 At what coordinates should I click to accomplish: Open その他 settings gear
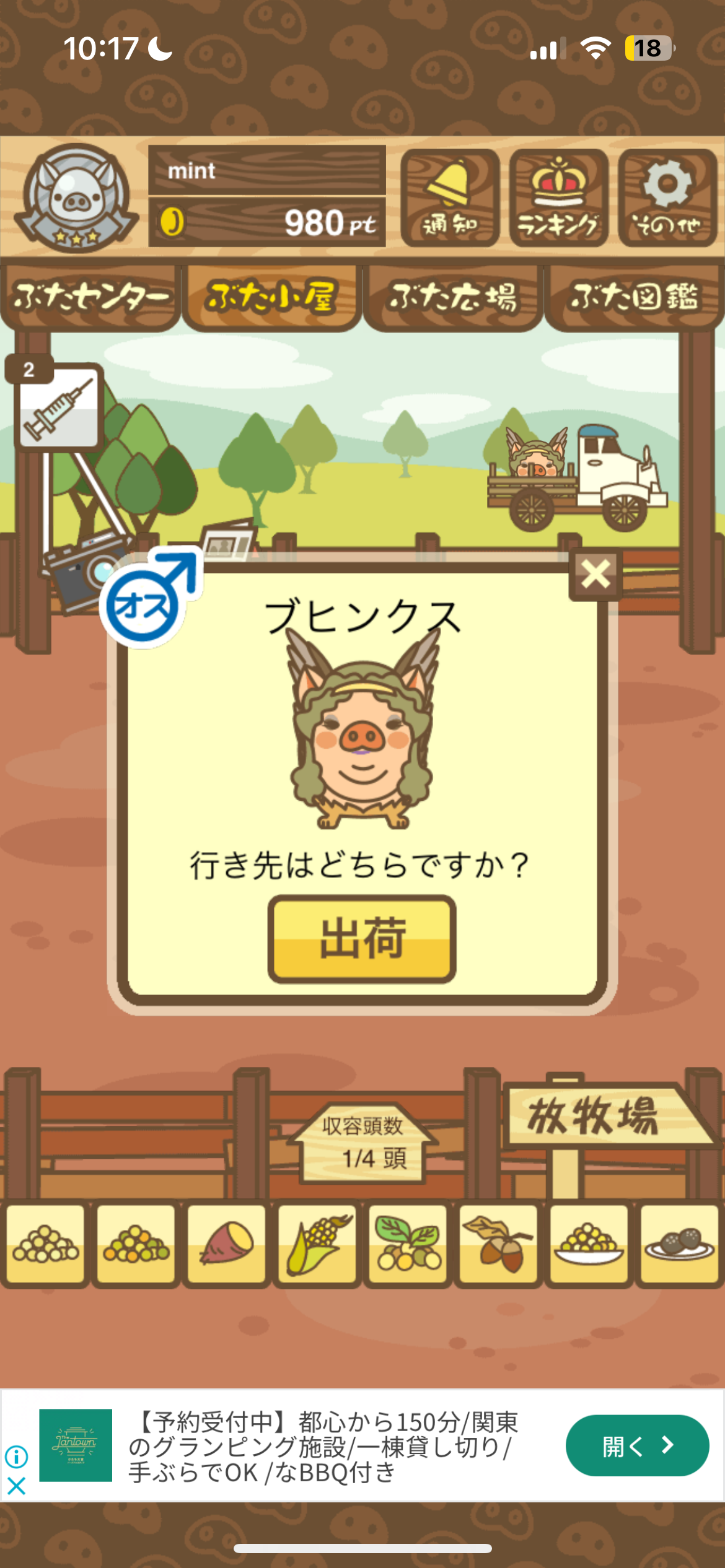click(x=667, y=198)
